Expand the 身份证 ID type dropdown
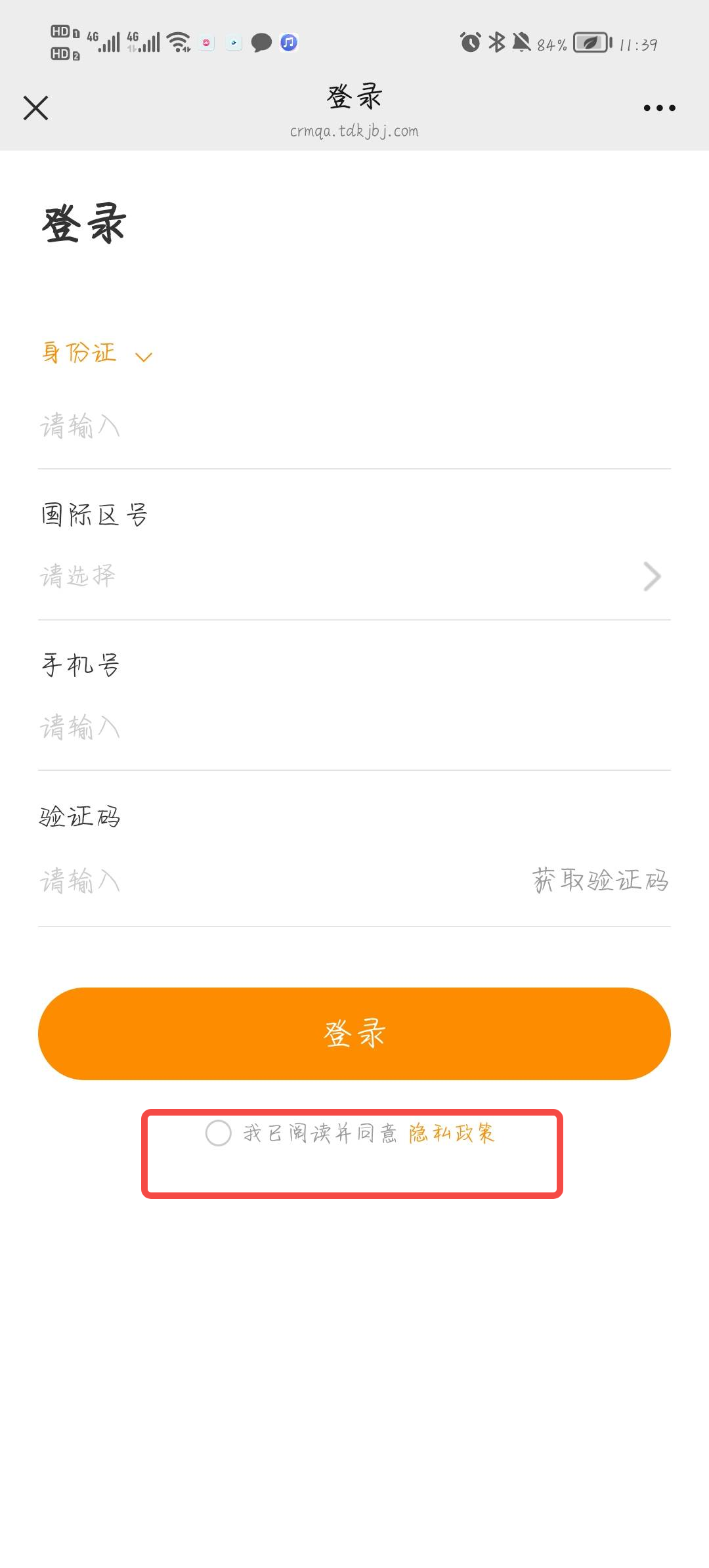709x1568 pixels. pos(97,354)
